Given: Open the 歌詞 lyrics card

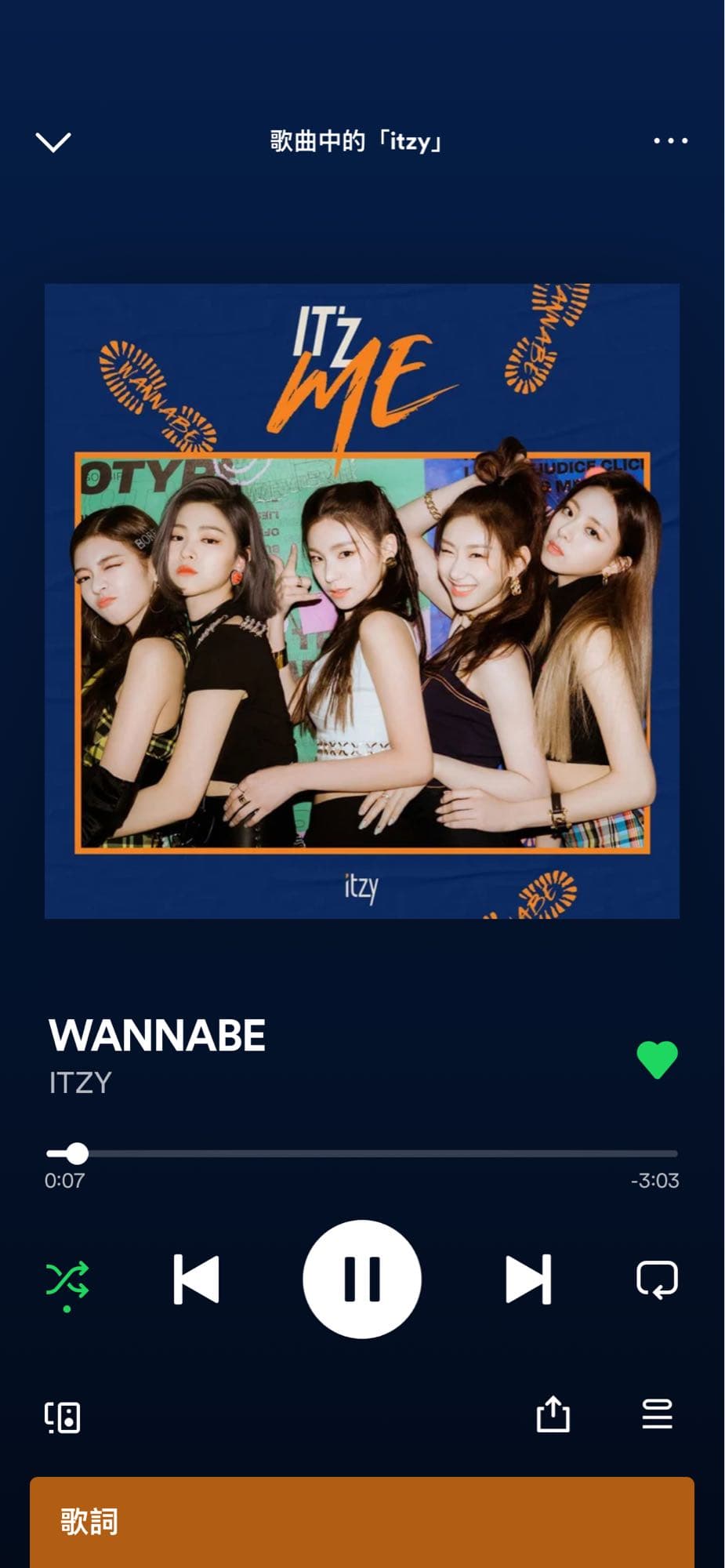Looking at the screenshot, I should tap(362, 1521).
